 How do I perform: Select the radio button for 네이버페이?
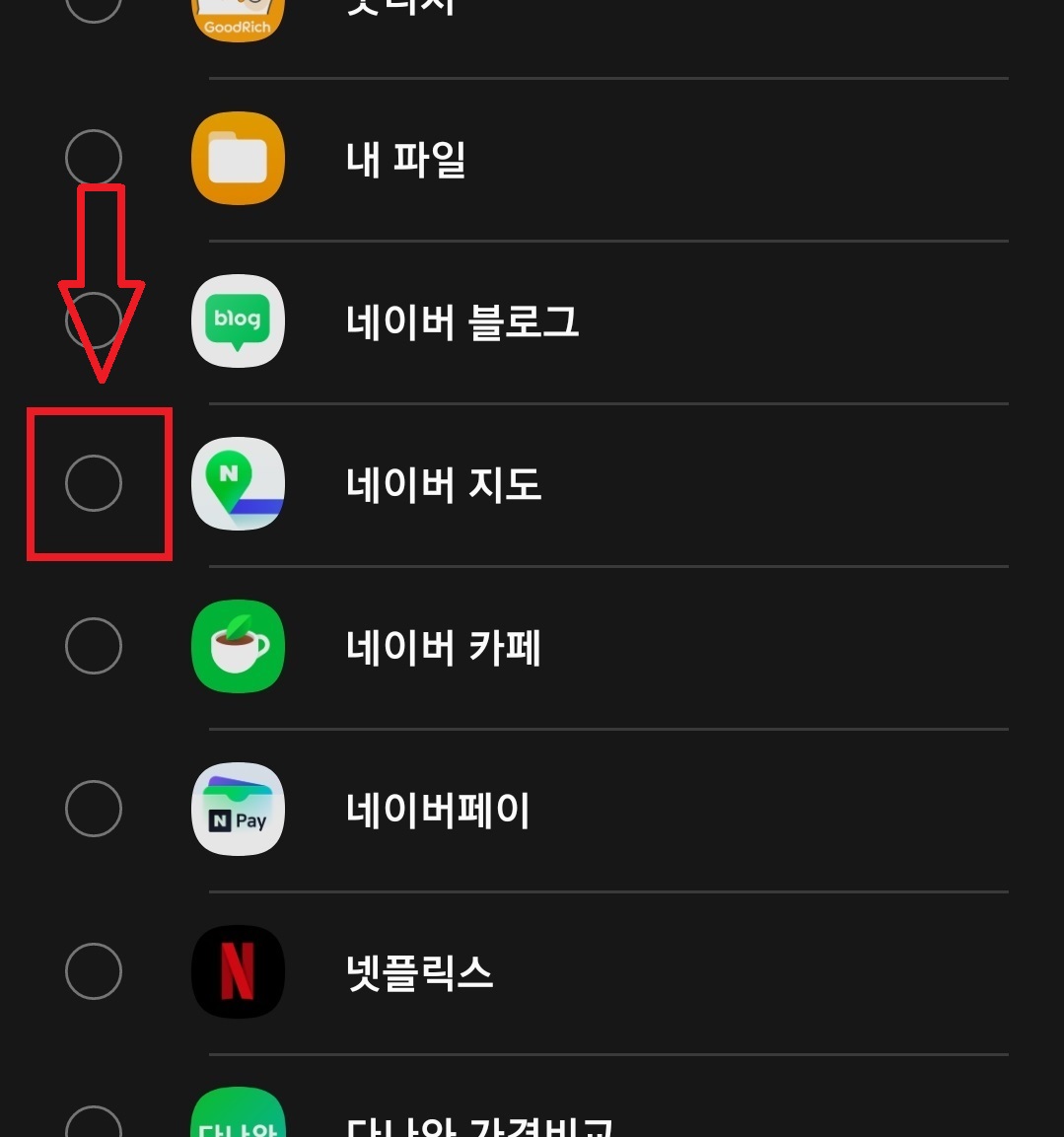click(93, 809)
